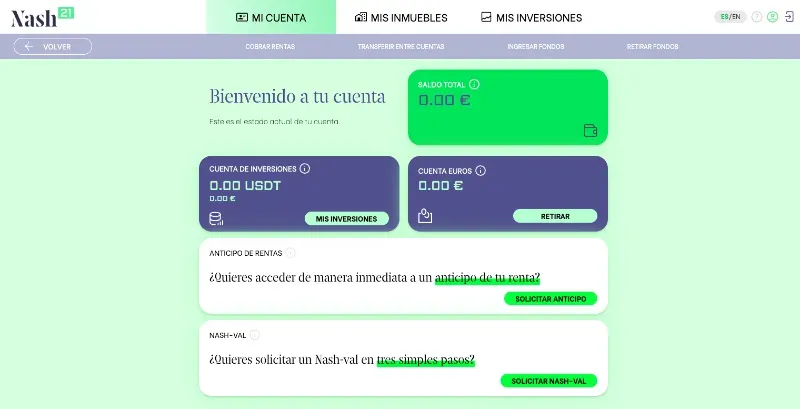800x409 pixels.
Task: Show info for Cuenta Euros
Action: (481, 171)
